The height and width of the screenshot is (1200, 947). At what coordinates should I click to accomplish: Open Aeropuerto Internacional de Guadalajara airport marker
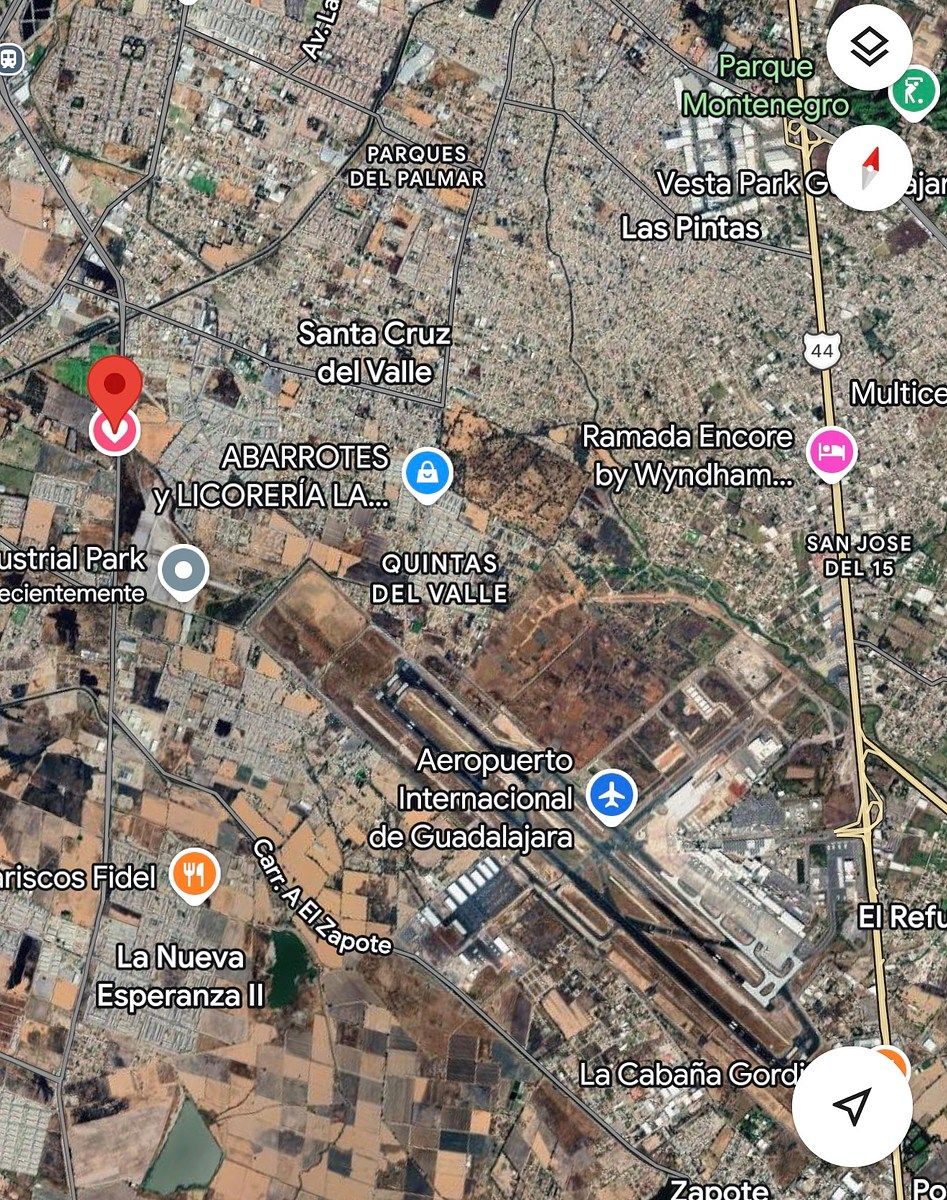pyautogui.click(x=612, y=795)
